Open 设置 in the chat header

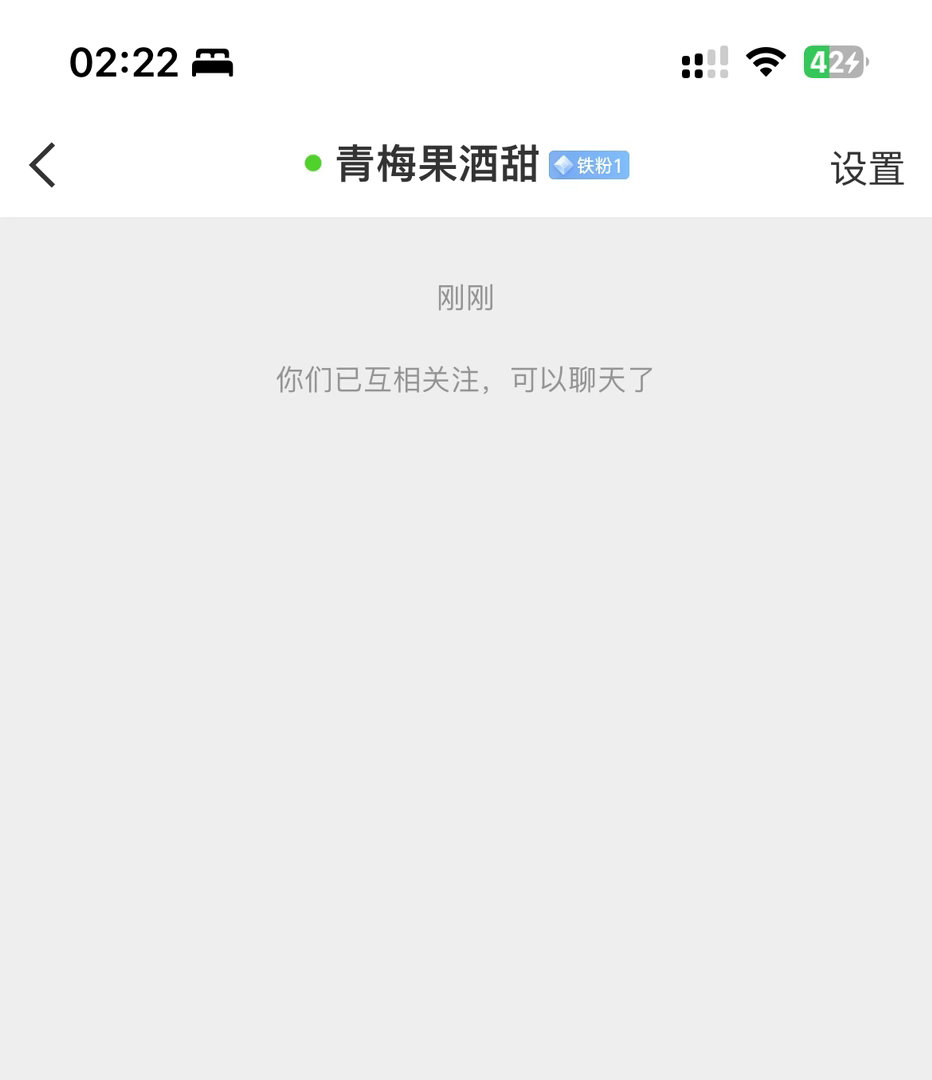pyautogui.click(x=867, y=168)
